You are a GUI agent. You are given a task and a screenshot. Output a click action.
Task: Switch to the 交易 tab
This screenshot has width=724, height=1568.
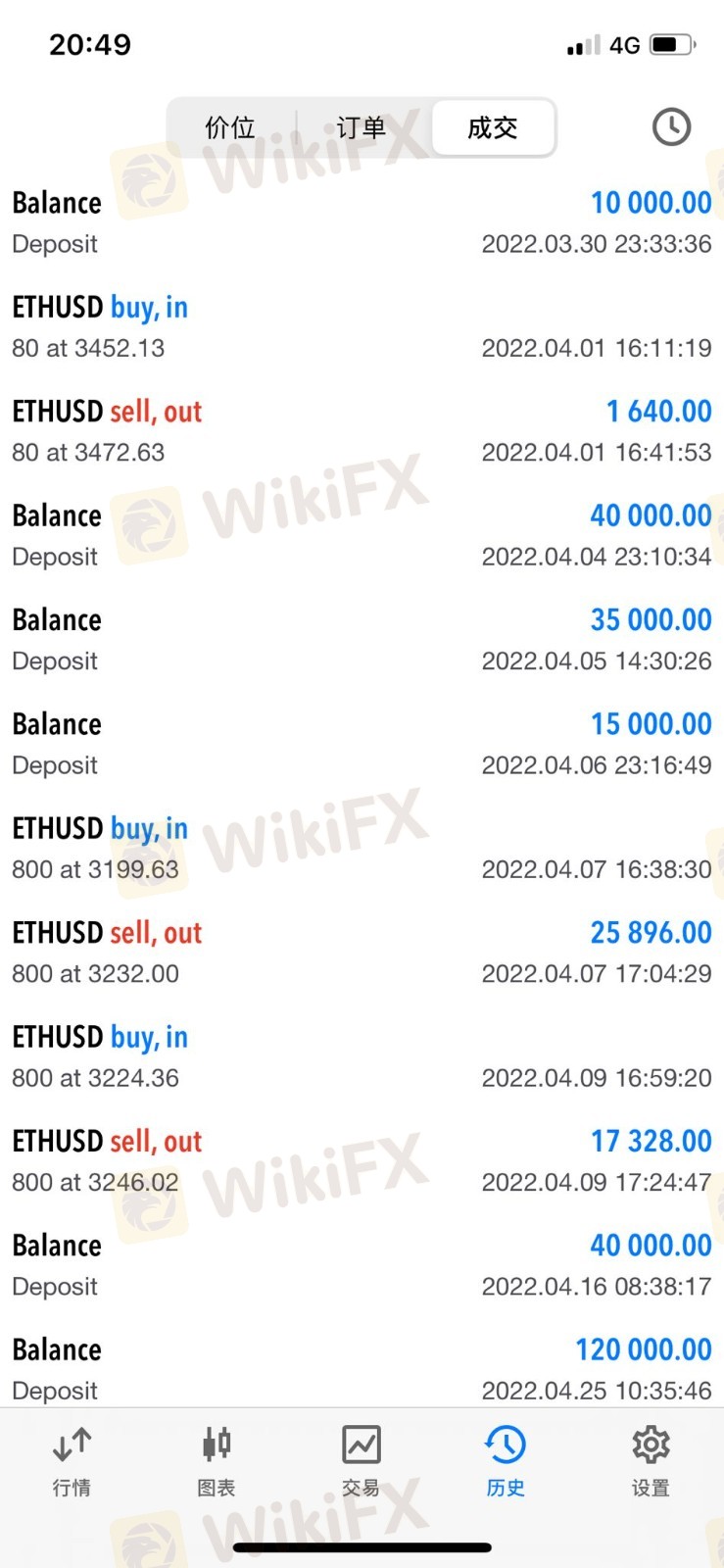click(x=361, y=1460)
